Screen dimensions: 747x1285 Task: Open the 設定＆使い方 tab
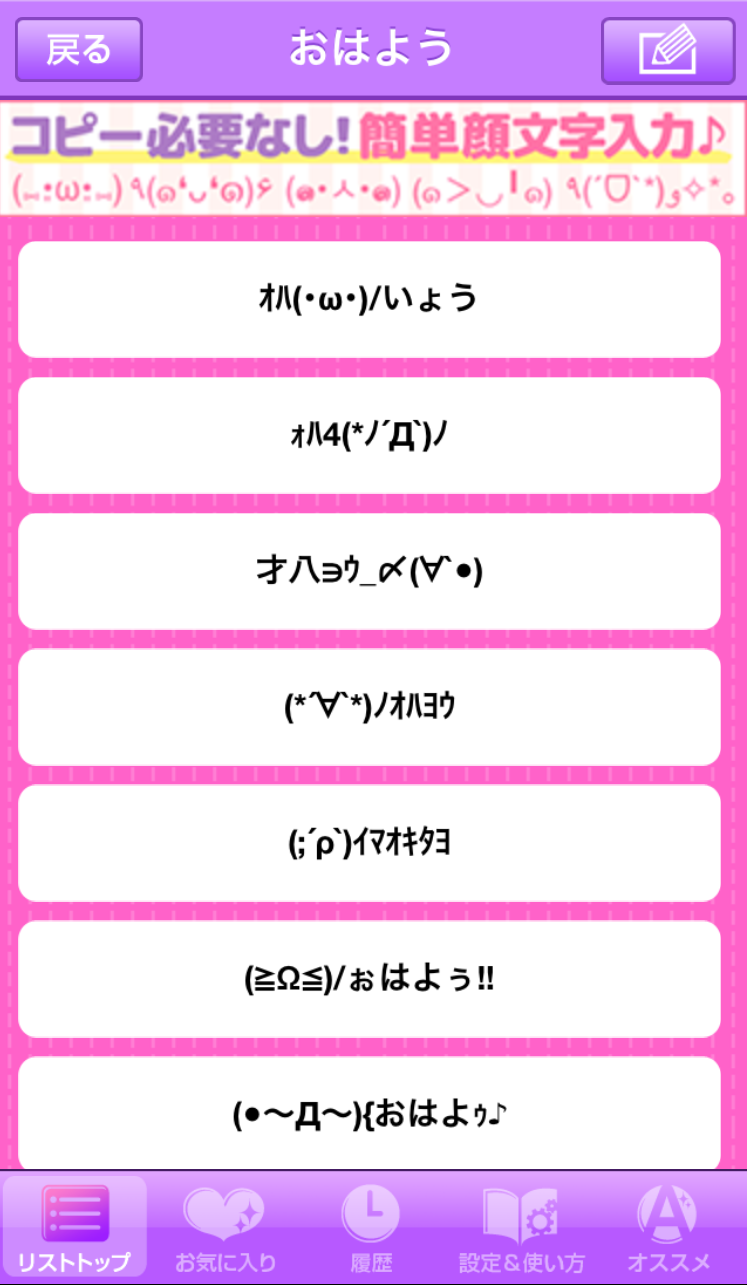[x=521, y=1228]
